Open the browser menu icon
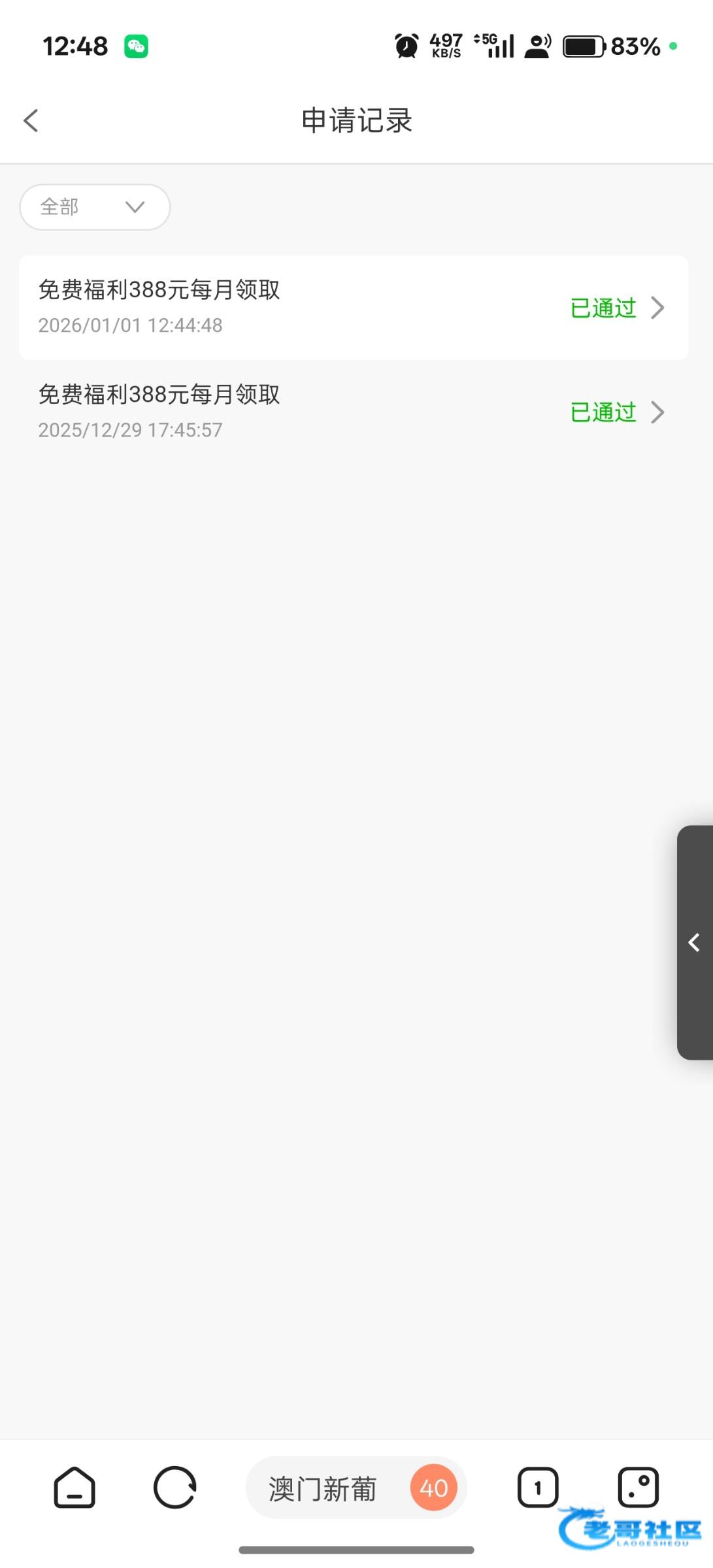This screenshot has height=1568, width=713. point(638,1488)
